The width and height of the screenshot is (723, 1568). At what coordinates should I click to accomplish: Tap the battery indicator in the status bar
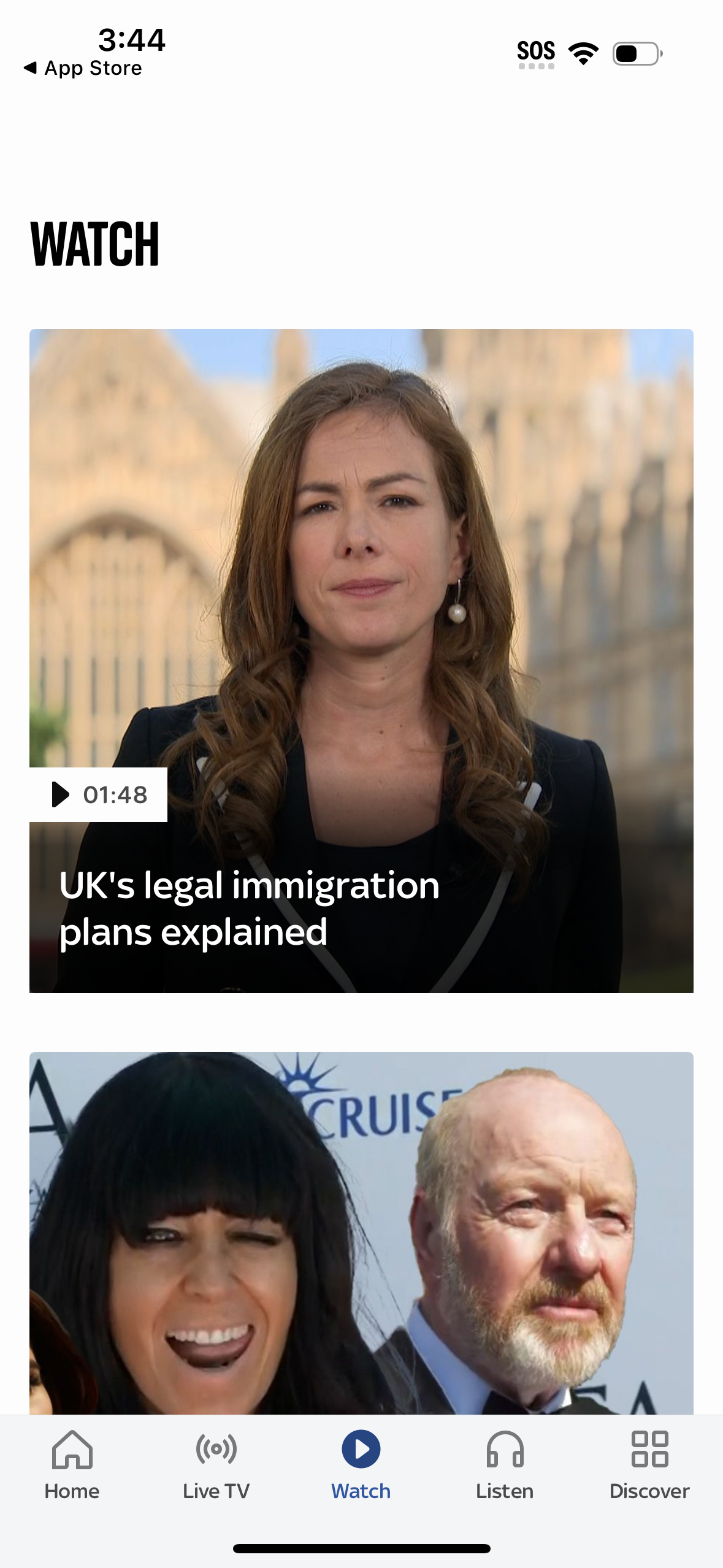635,53
